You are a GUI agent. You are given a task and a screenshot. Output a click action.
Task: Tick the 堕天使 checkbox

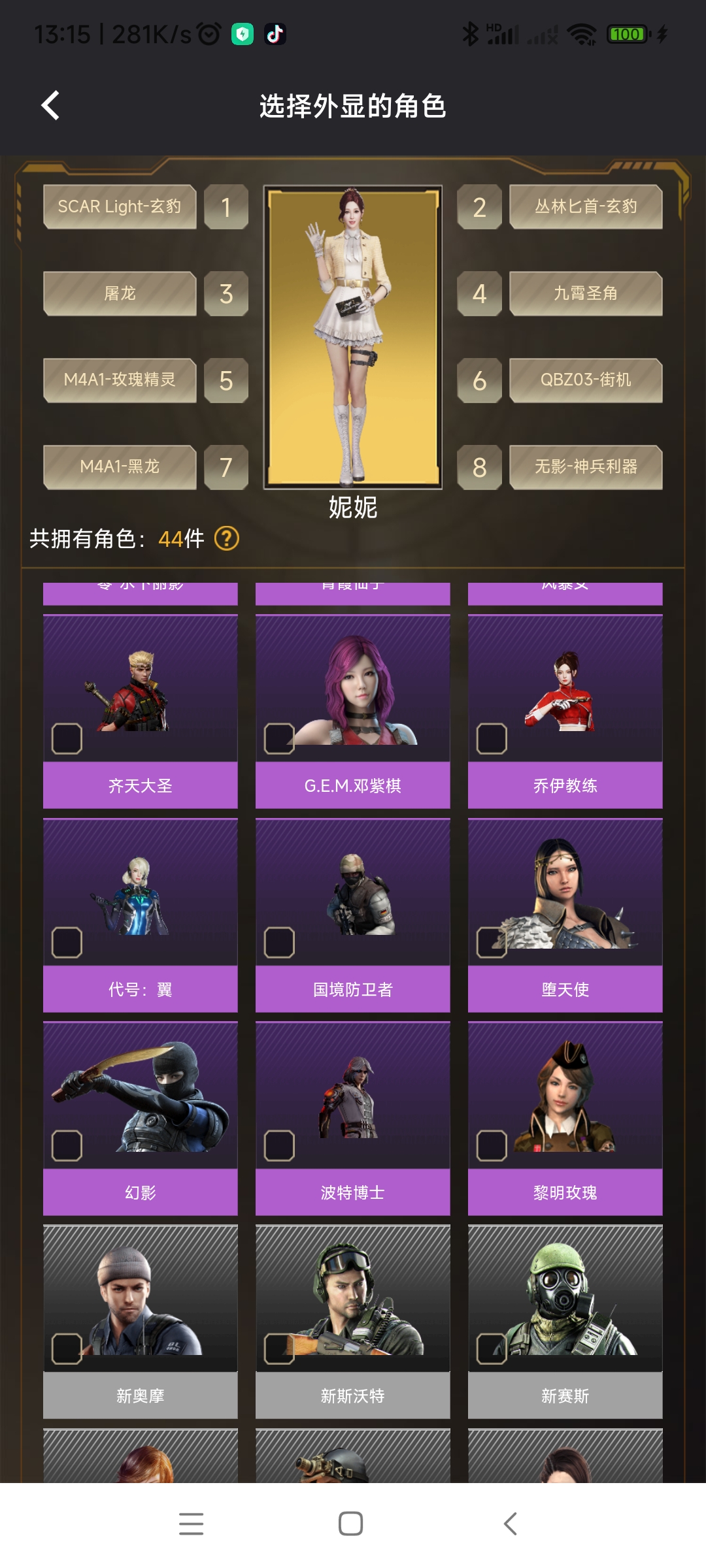click(x=492, y=943)
